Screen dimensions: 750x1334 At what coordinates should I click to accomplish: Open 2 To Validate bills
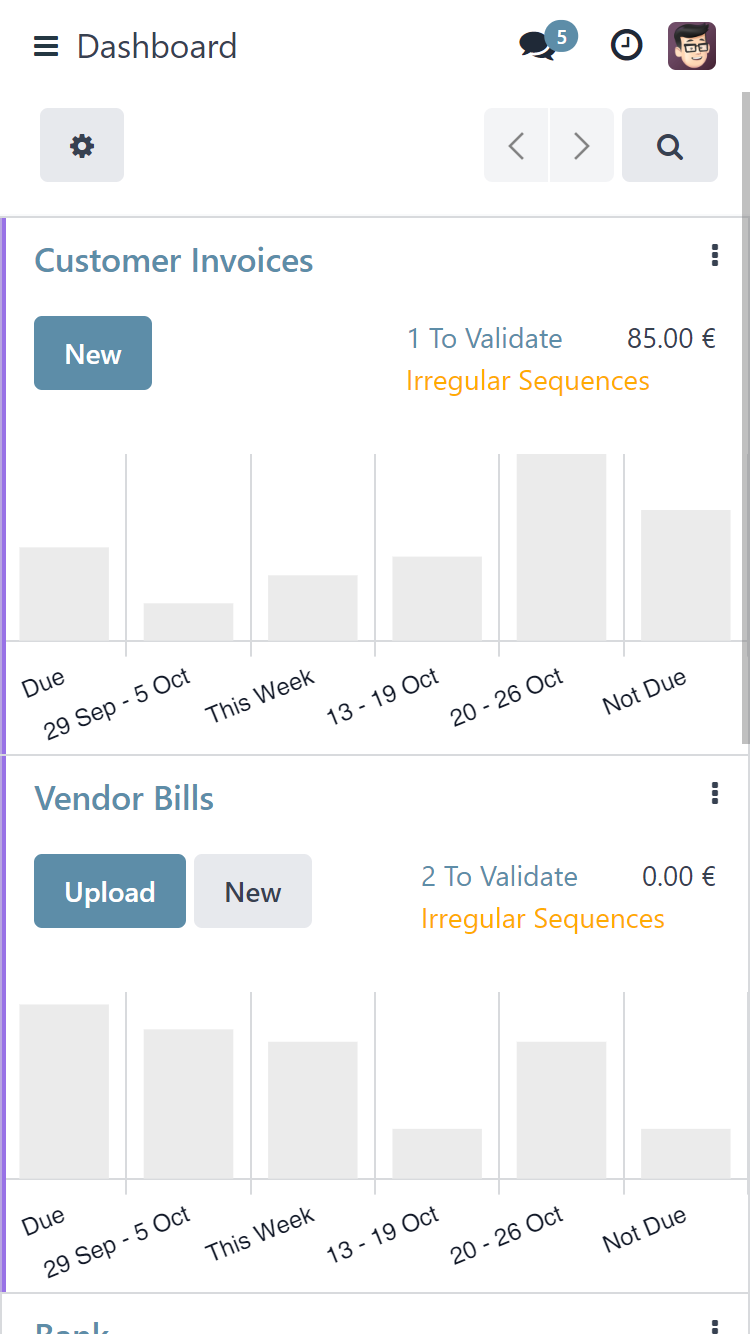tap(500, 876)
